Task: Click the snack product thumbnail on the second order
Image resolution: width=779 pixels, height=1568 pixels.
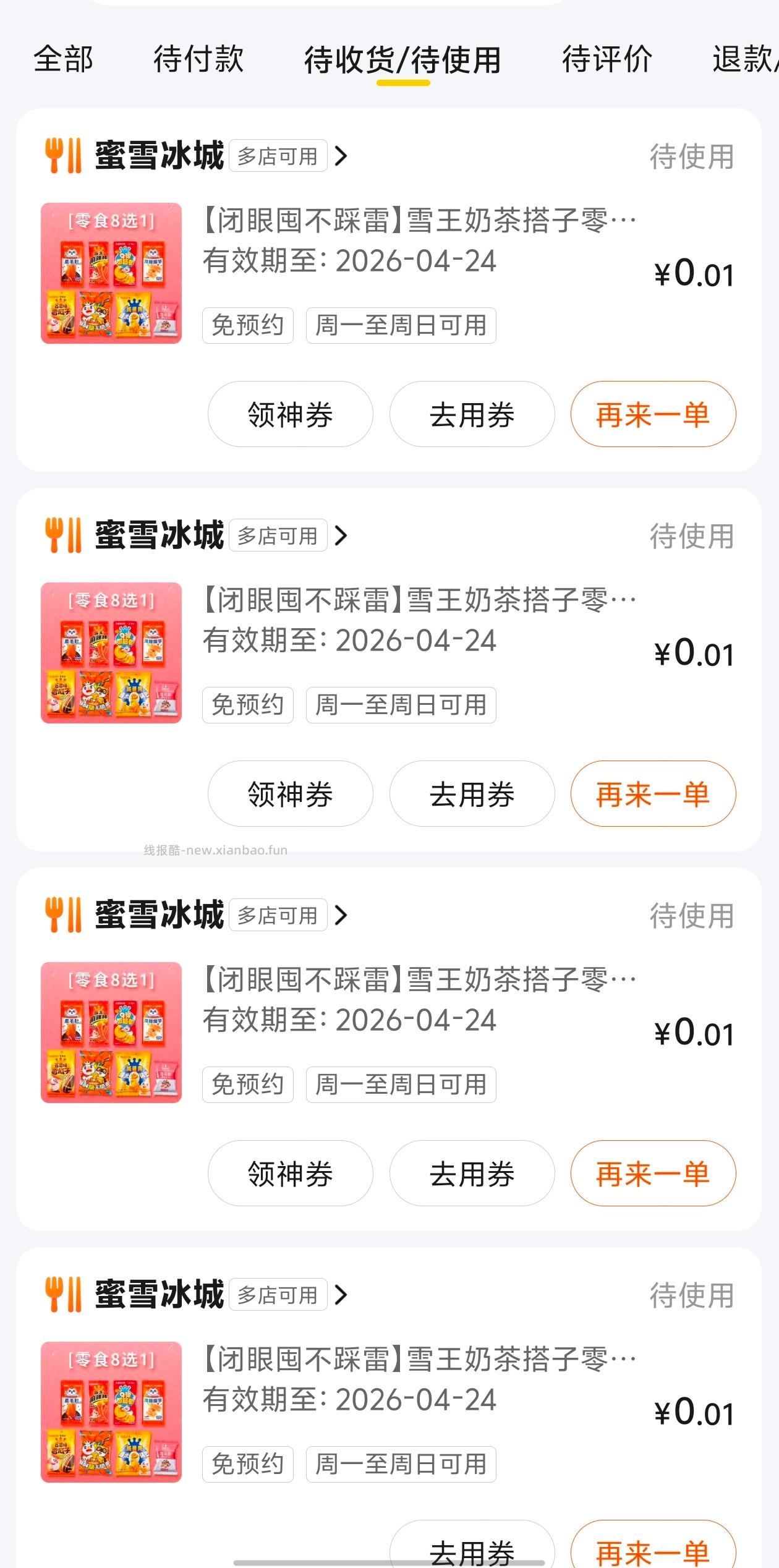Action: pyautogui.click(x=112, y=652)
